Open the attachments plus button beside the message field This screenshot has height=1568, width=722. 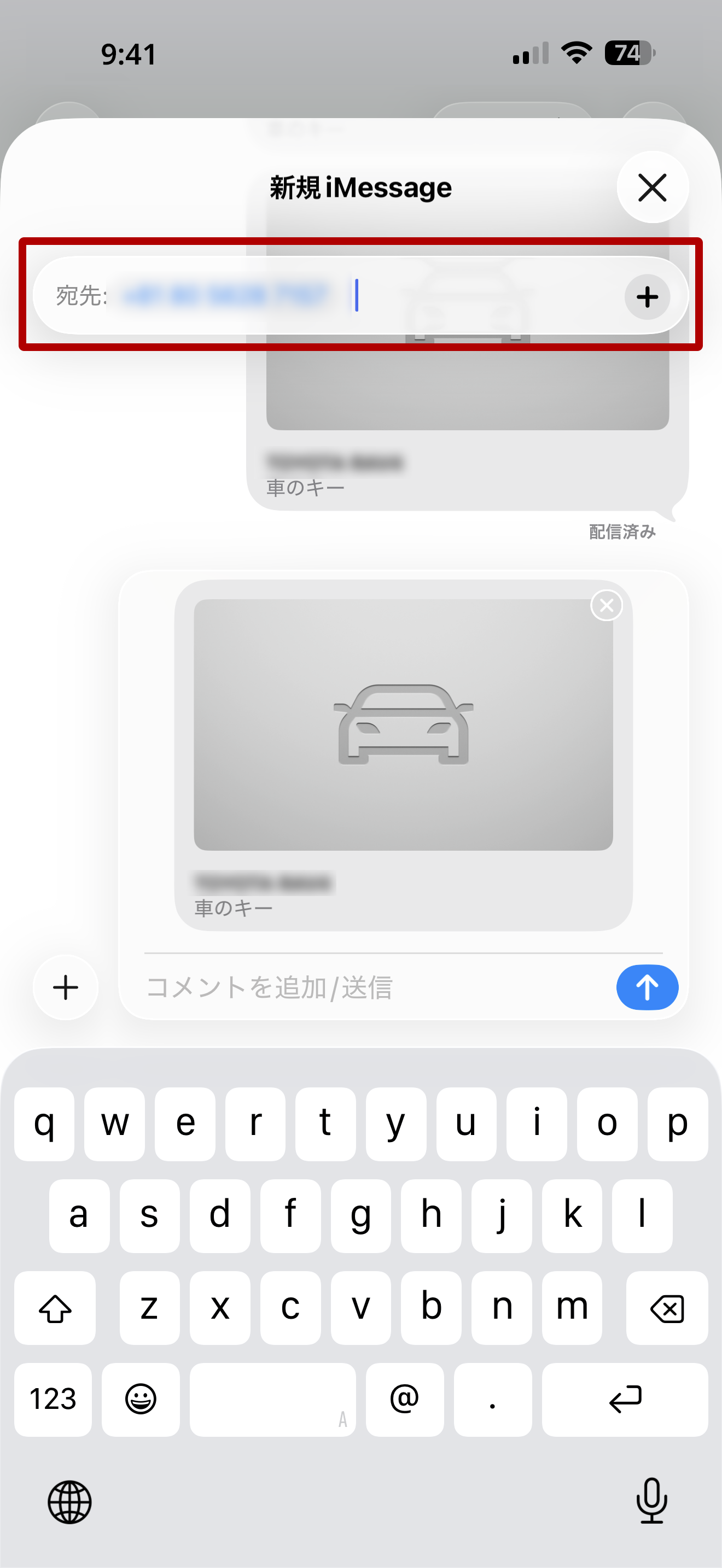coord(66,987)
